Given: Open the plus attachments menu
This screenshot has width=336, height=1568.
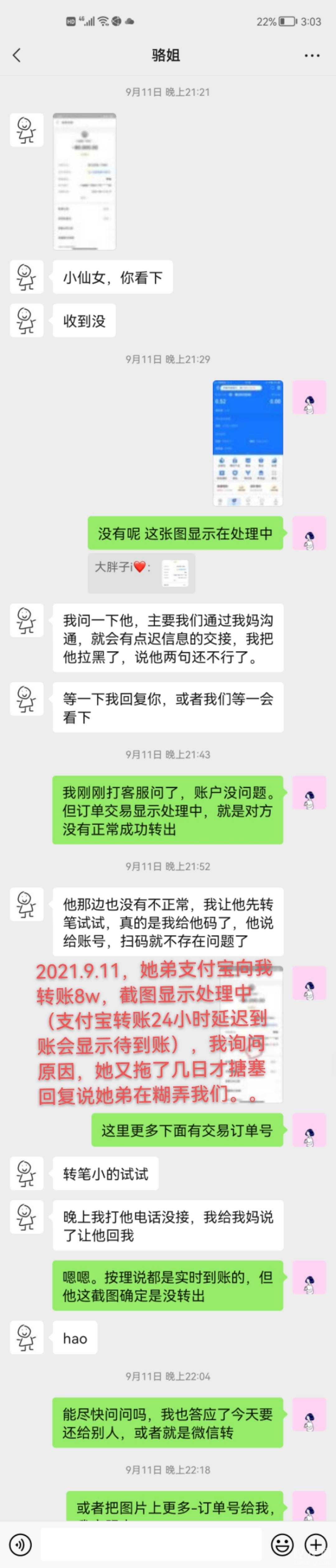Looking at the screenshot, I should [x=316, y=1544].
